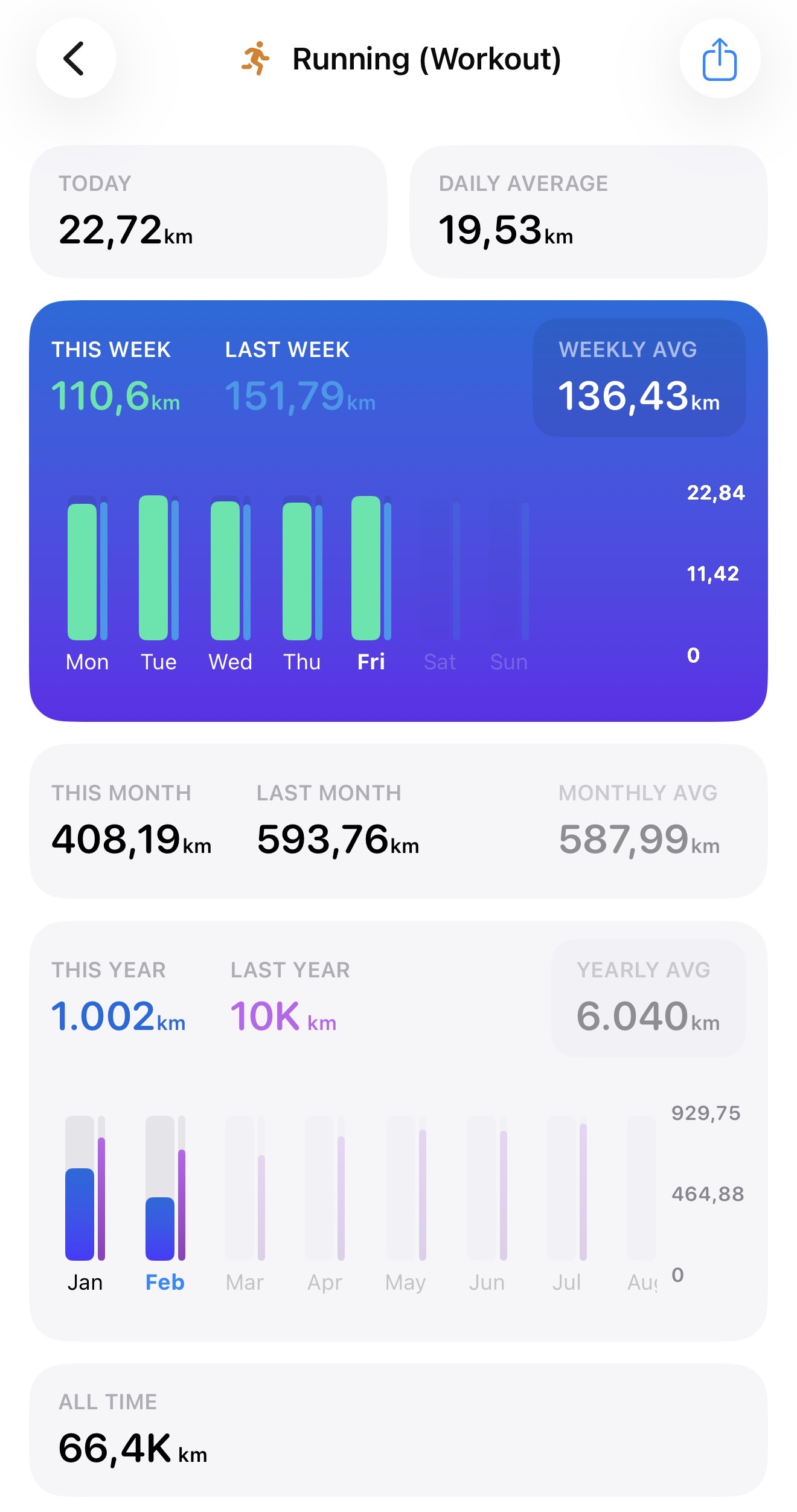The width and height of the screenshot is (797, 1512).
Task: Select the Yearly Avg box
Action: [648, 997]
